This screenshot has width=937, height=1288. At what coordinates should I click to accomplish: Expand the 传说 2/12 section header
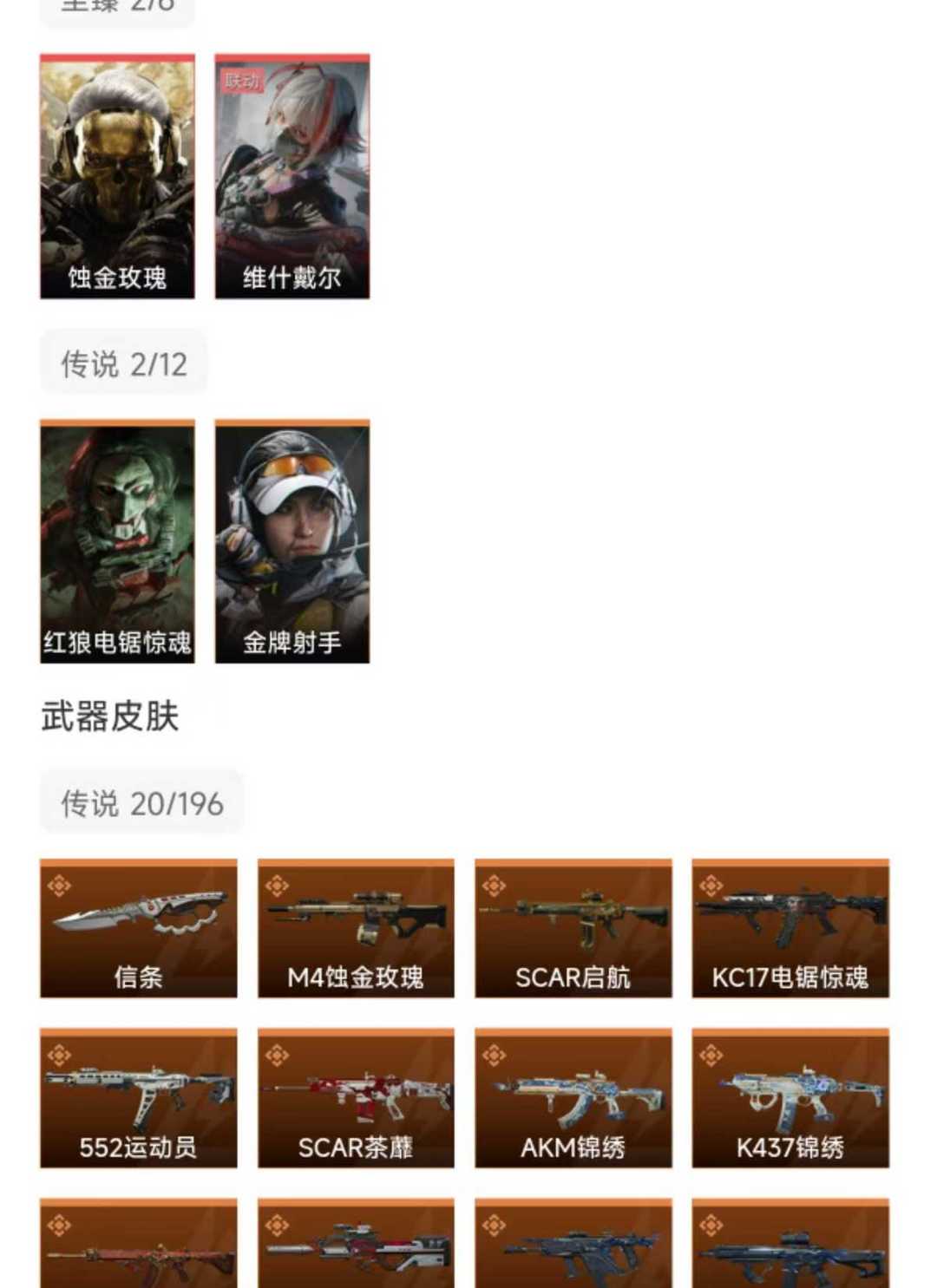click(x=124, y=363)
